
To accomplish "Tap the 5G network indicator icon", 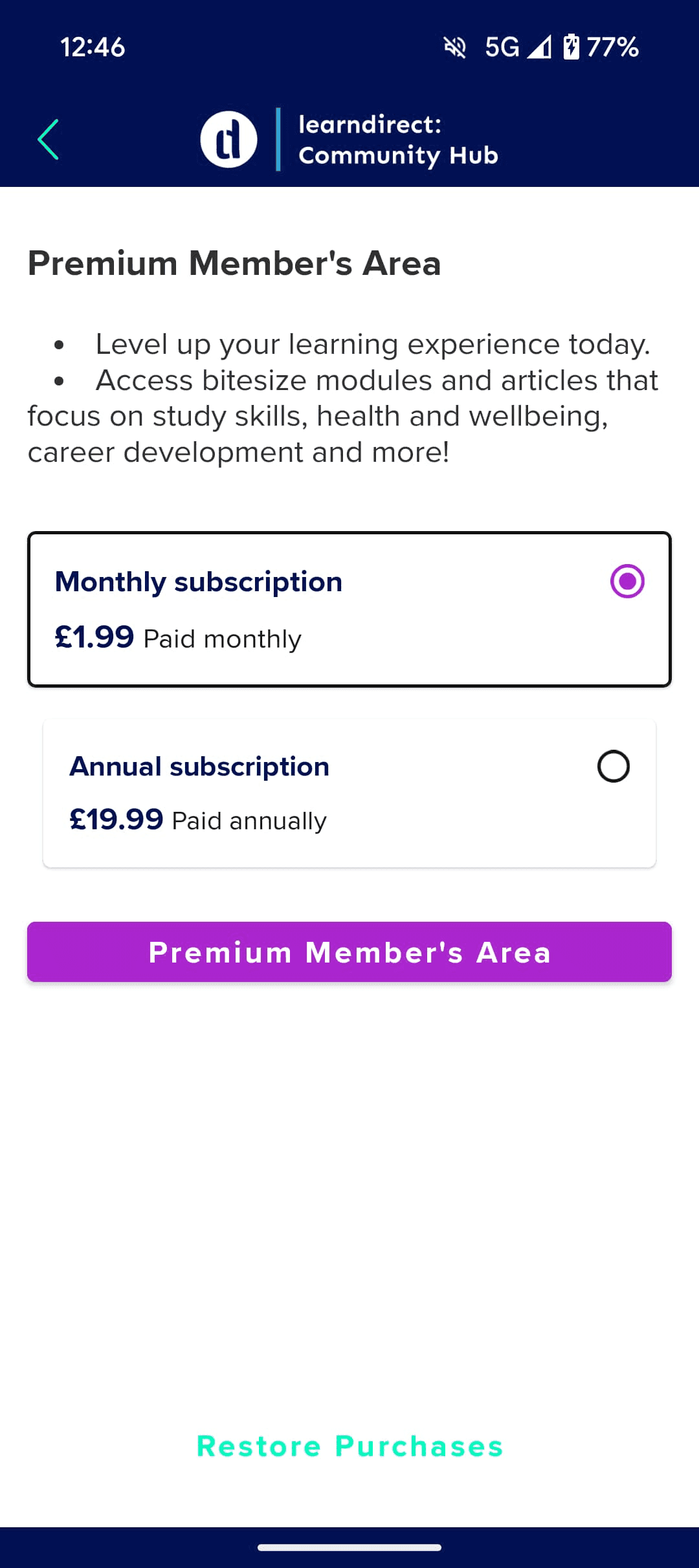I will pos(502,47).
